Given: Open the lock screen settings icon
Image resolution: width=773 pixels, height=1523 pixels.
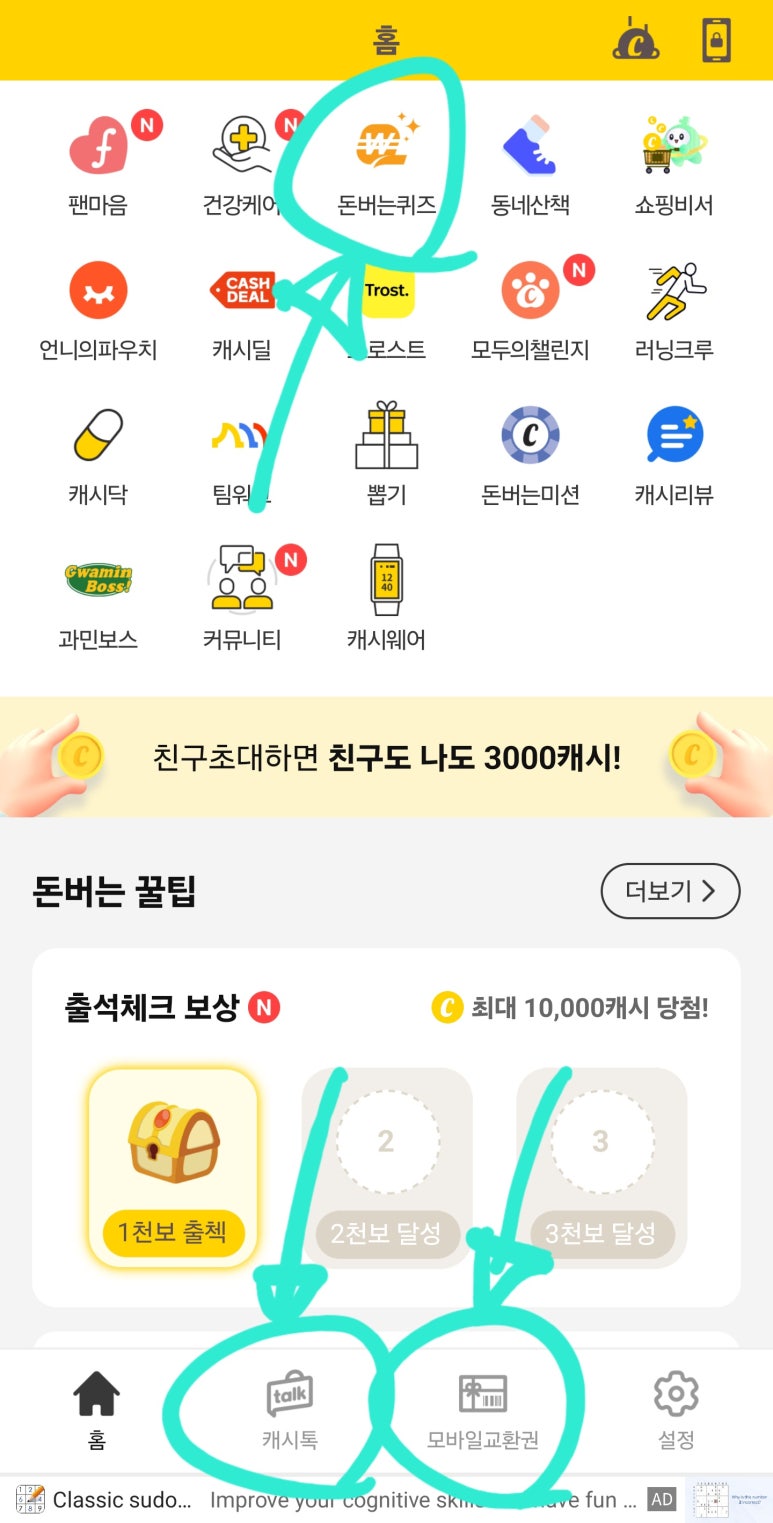Looking at the screenshot, I should 716,41.
